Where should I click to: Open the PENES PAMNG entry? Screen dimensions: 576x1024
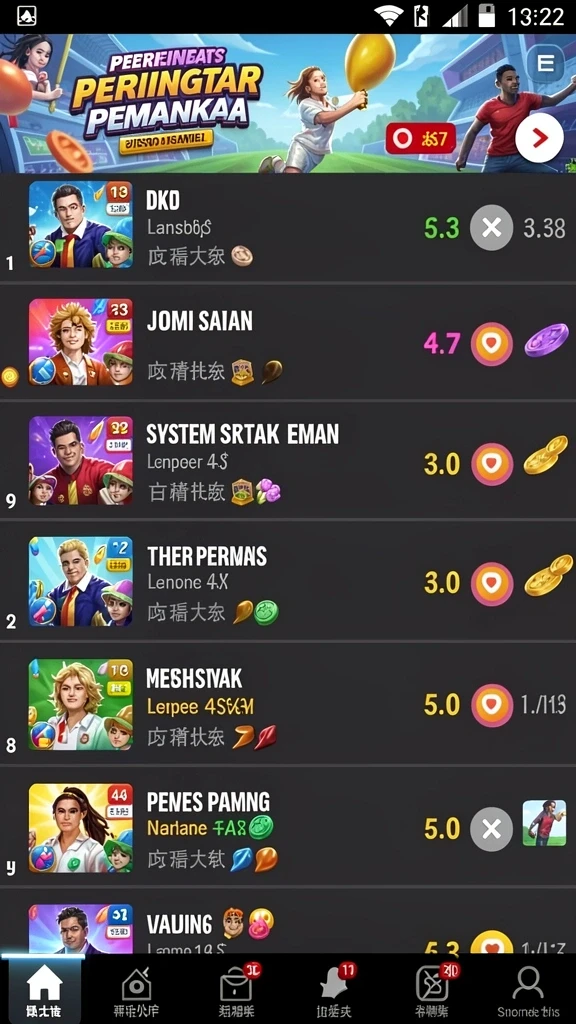coord(288,827)
